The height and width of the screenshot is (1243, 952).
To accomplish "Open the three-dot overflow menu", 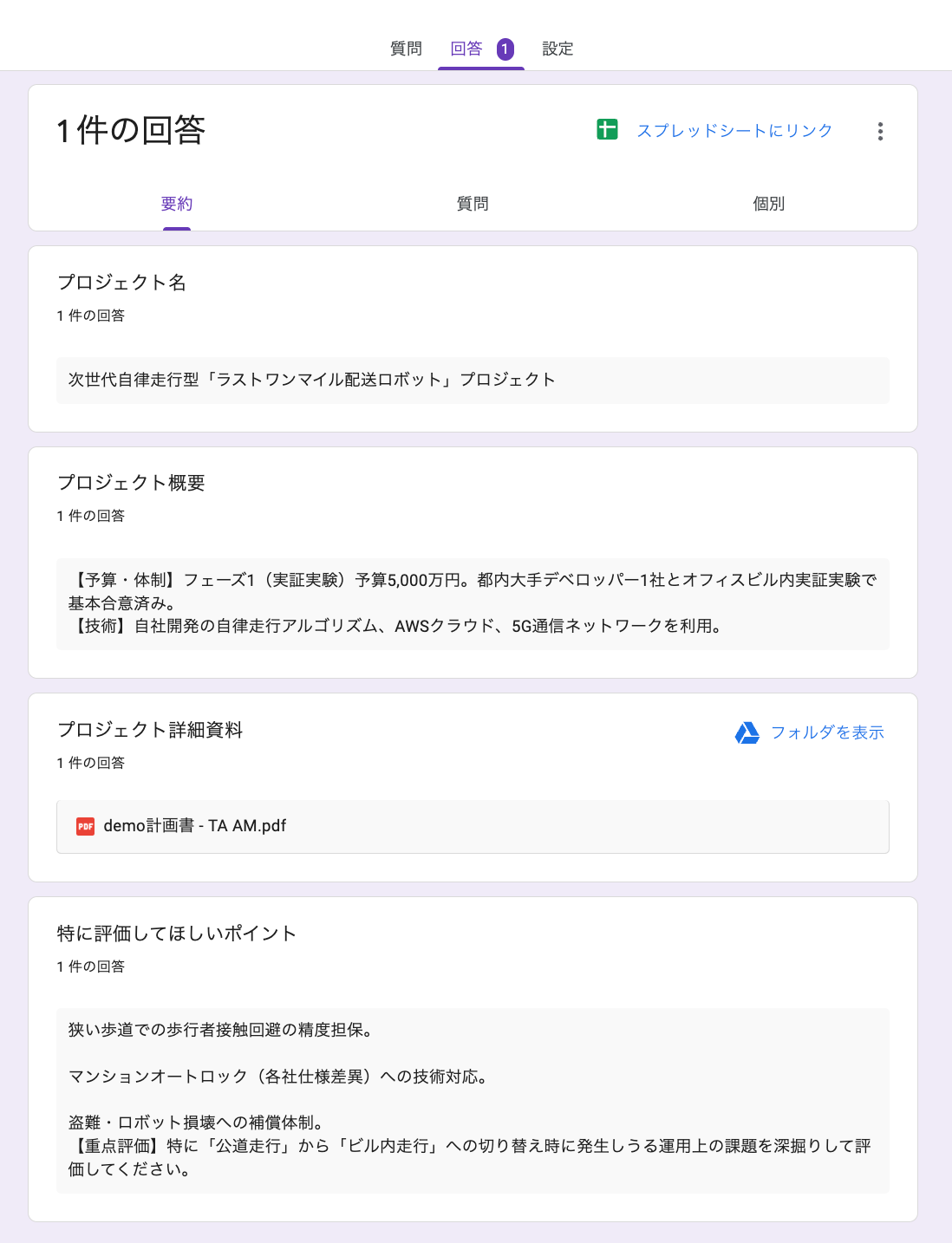I will pos(880,131).
